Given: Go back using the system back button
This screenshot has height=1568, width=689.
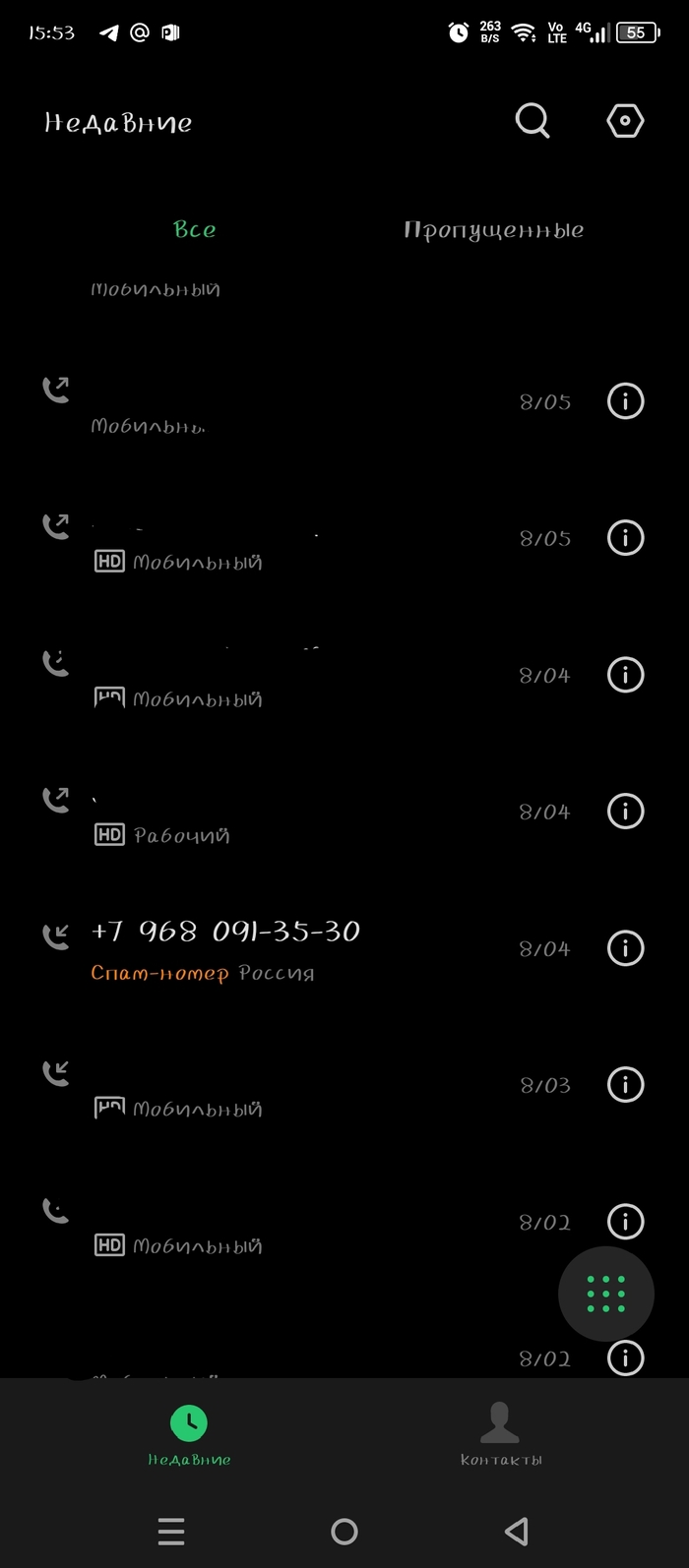Looking at the screenshot, I should (x=516, y=1531).
